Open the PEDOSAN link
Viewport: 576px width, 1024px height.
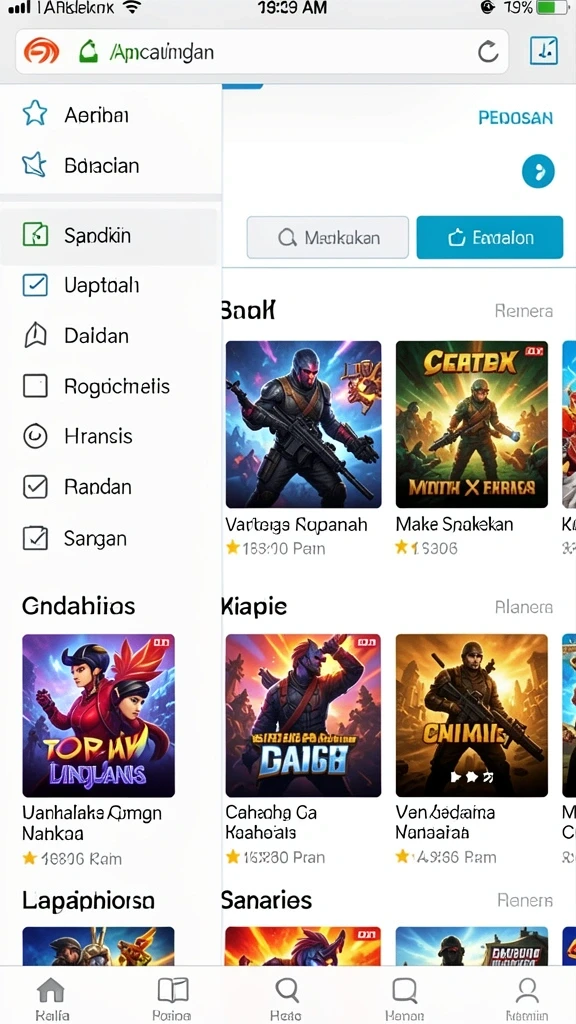click(515, 118)
